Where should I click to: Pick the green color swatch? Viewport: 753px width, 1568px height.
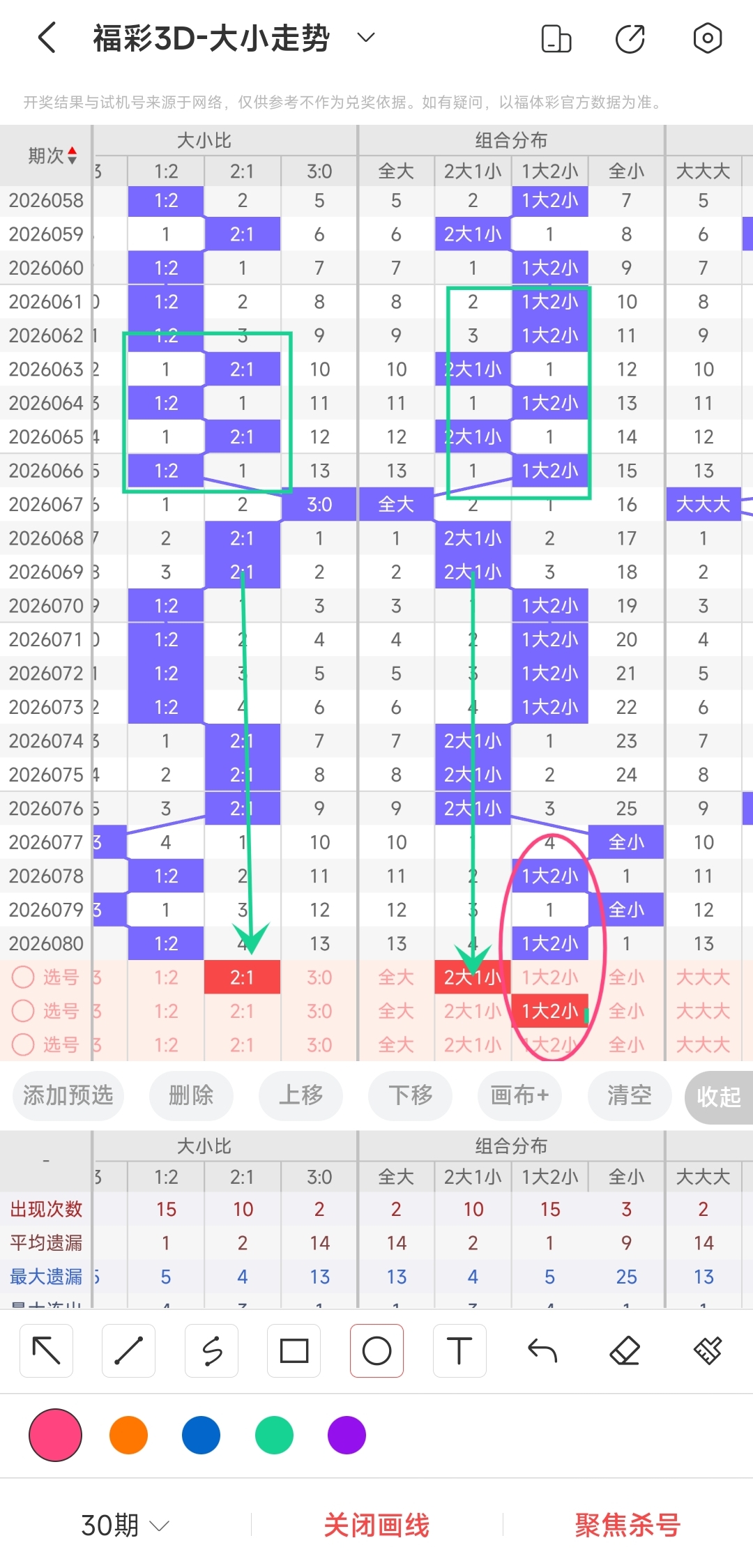[273, 1435]
